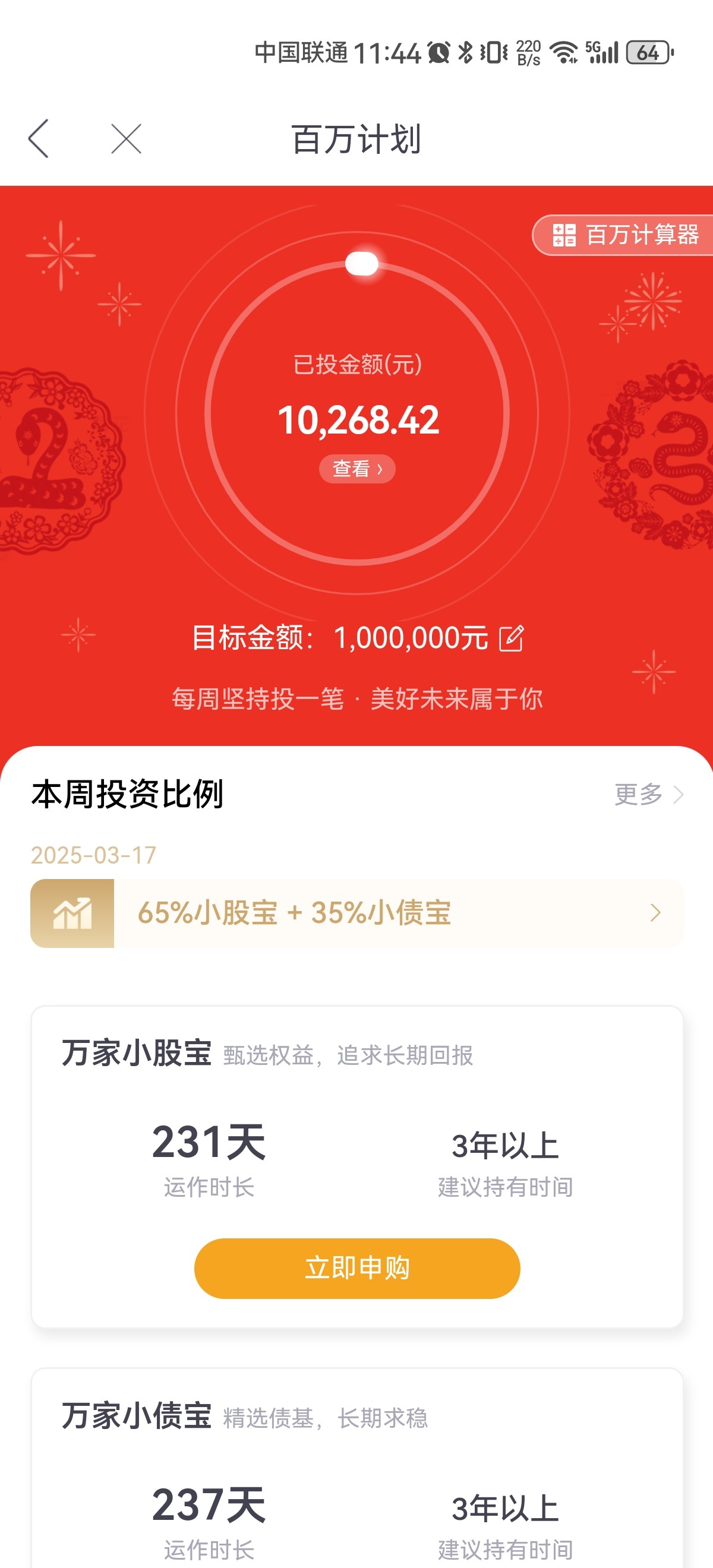Image resolution: width=713 pixels, height=1568 pixels.
Task: Edit the 目标金额 target amount
Action: (512, 638)
